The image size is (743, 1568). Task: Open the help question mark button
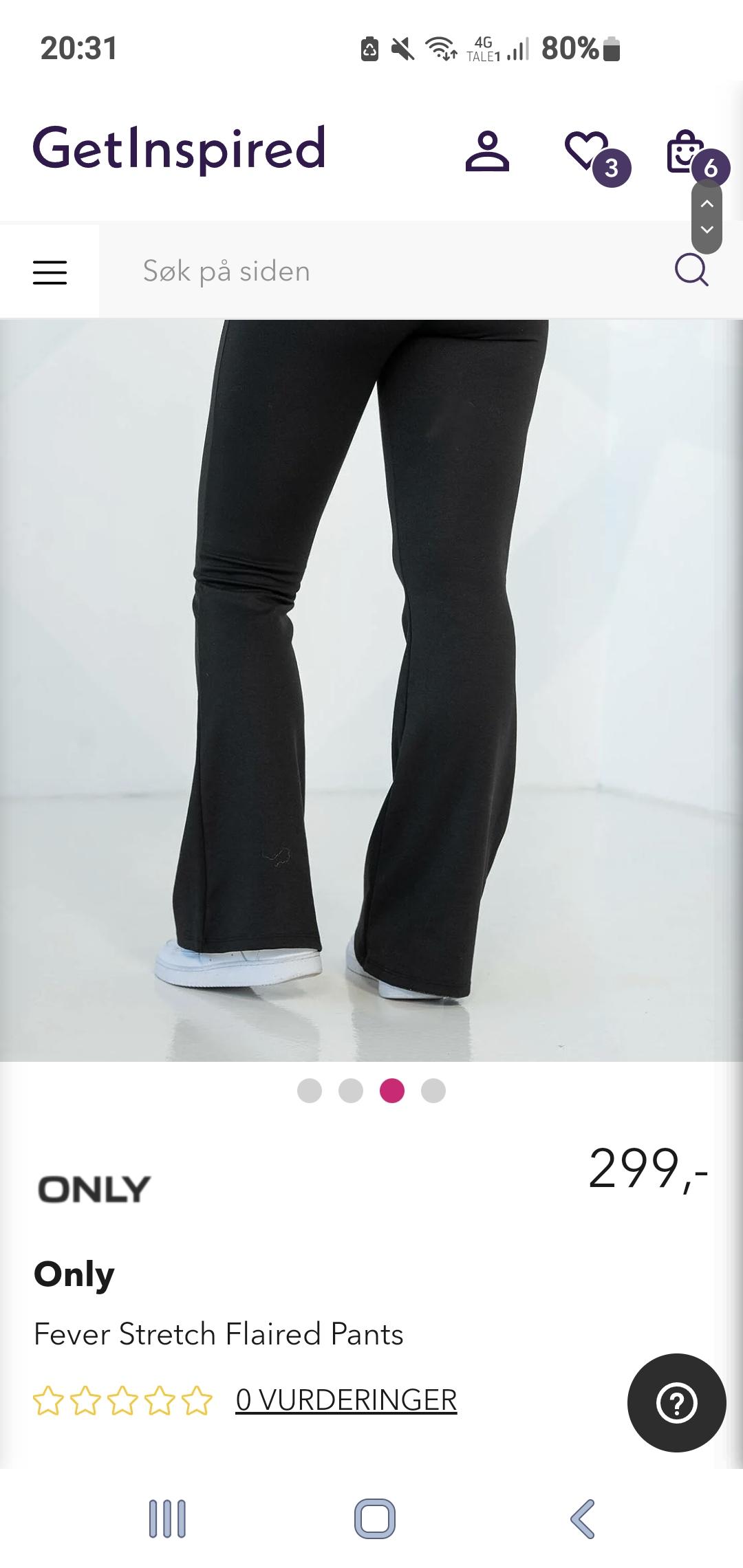click(x=677, y=1403)
